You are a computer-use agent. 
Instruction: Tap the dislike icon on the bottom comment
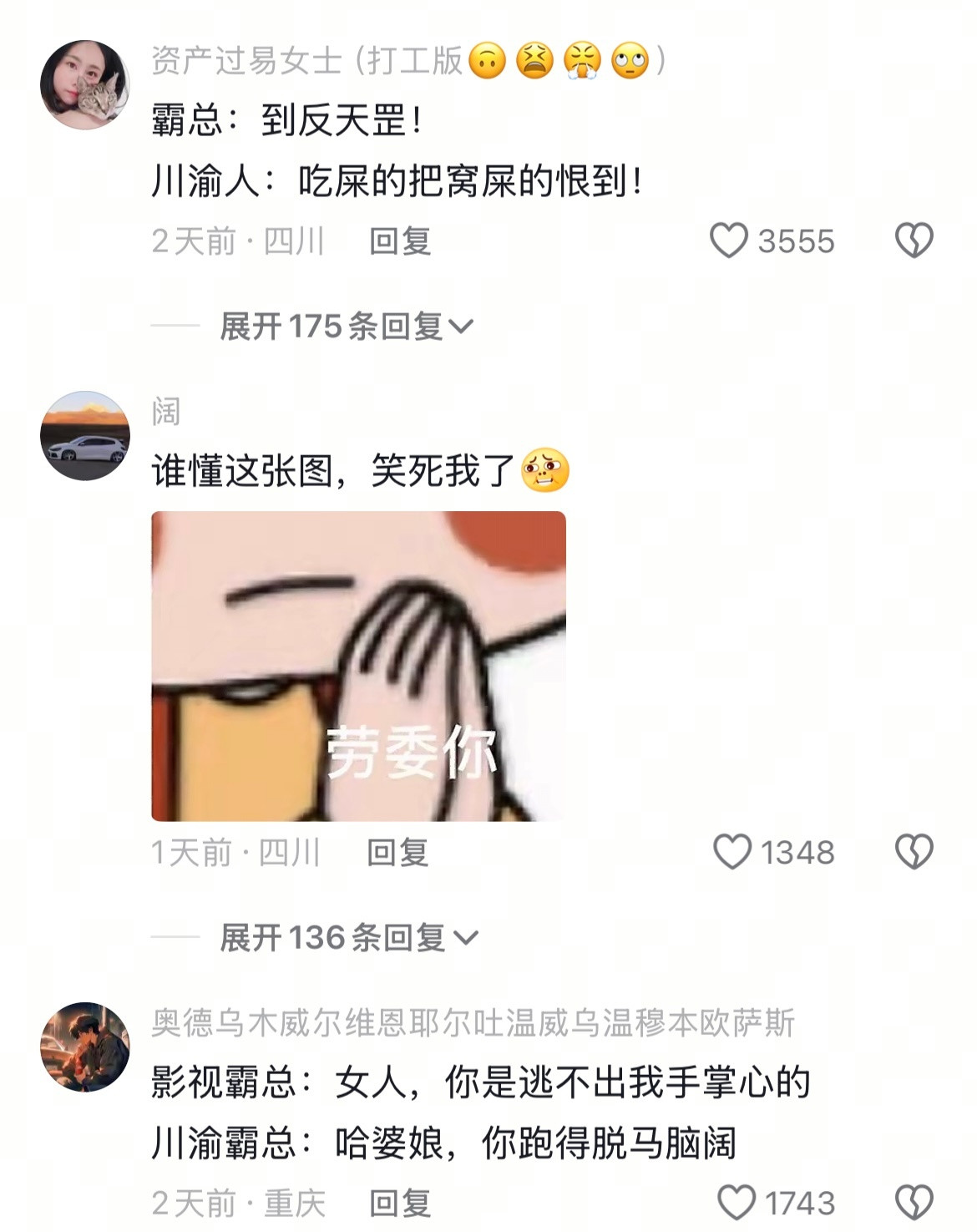click(912, 1201)
